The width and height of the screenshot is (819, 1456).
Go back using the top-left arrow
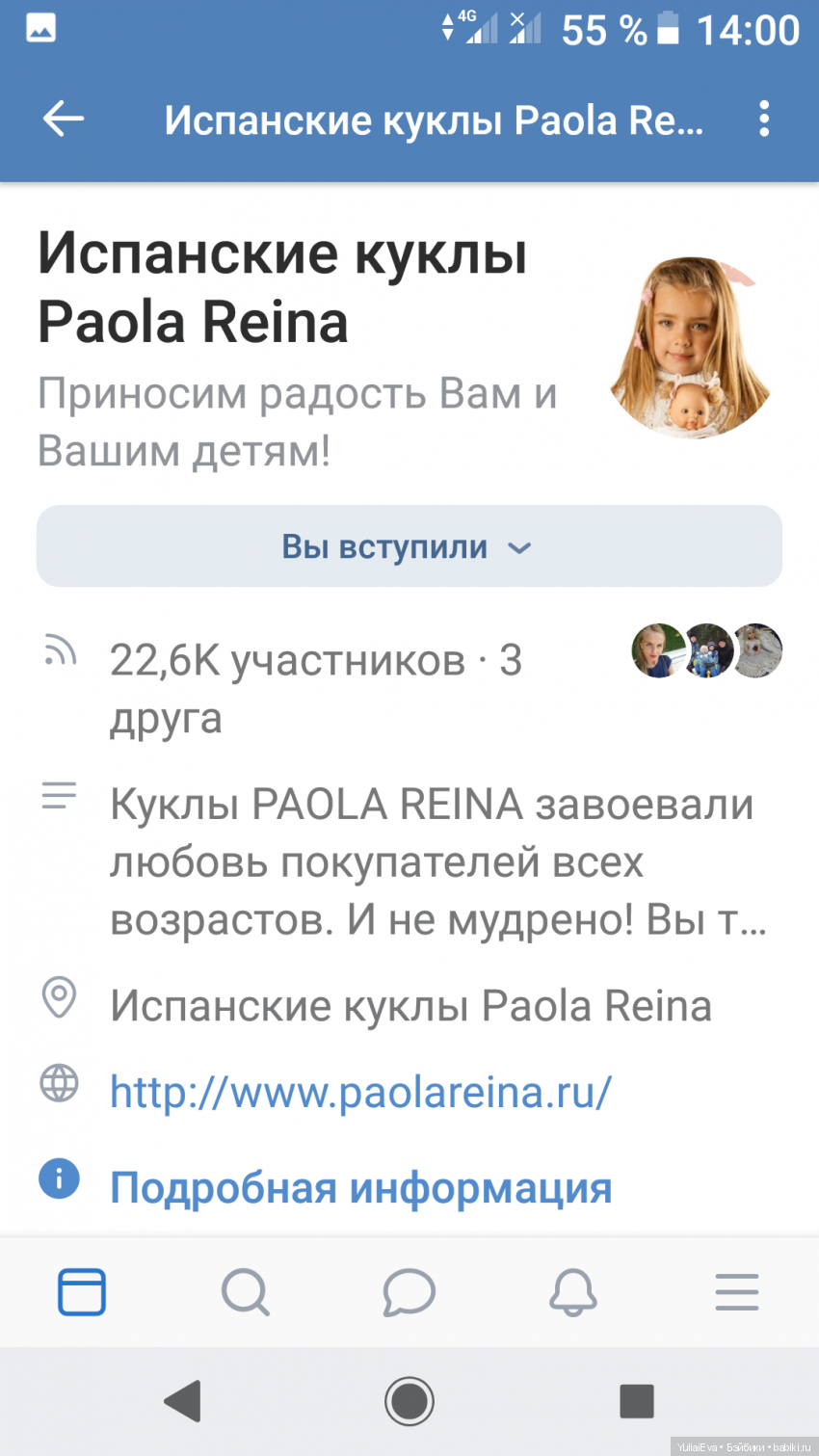tap(64, 119)
